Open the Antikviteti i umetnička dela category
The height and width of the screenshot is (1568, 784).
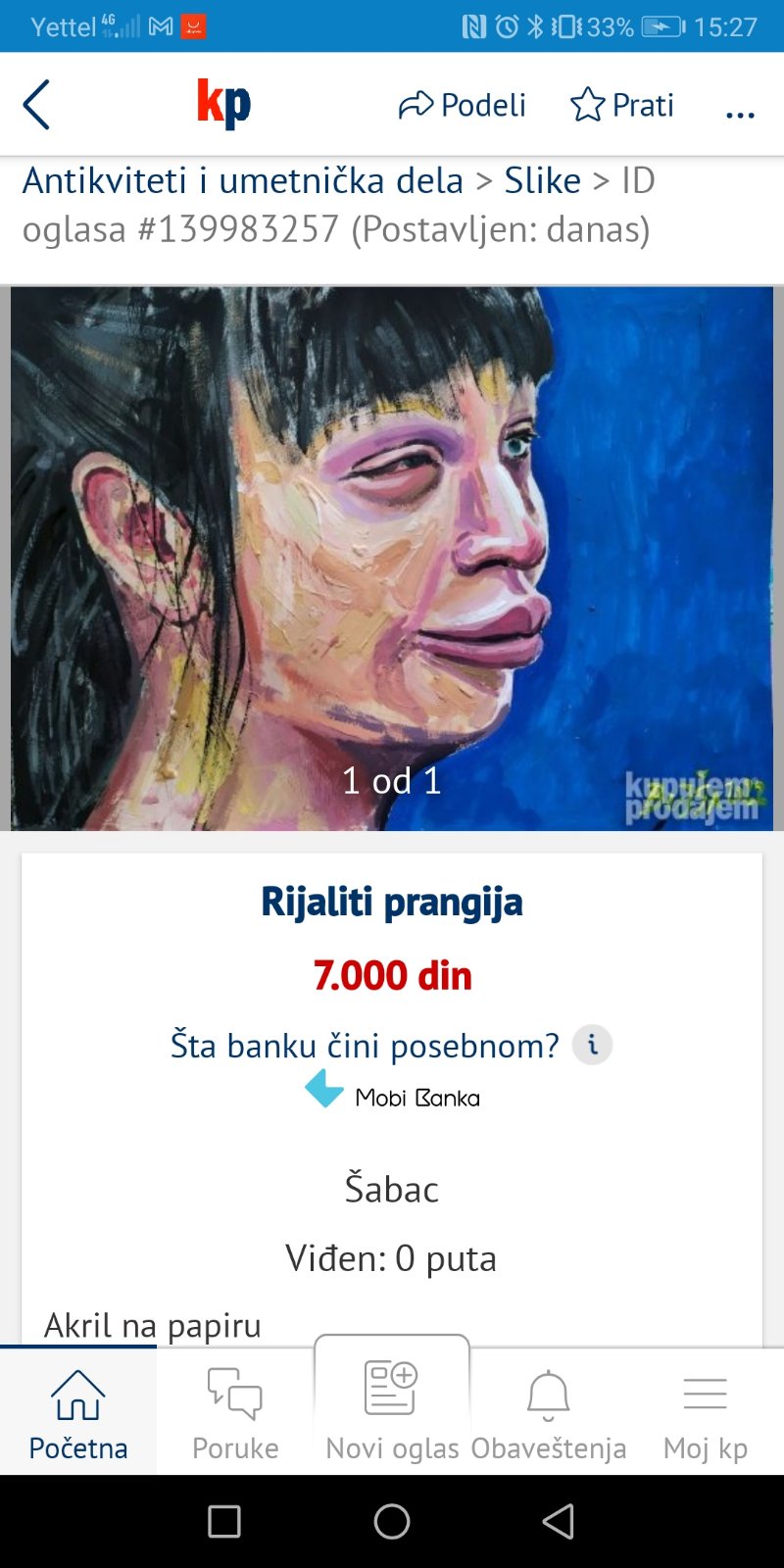243,180
